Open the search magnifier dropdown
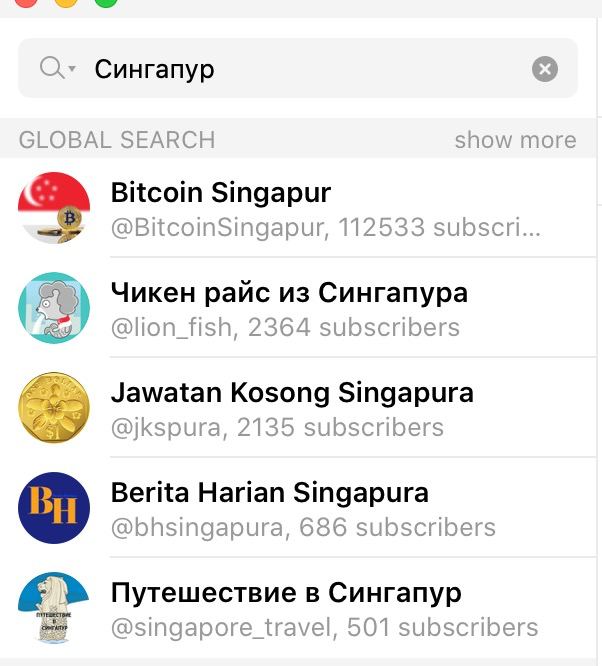The height and width of the screenshot is (666, 602). point(56,69)
